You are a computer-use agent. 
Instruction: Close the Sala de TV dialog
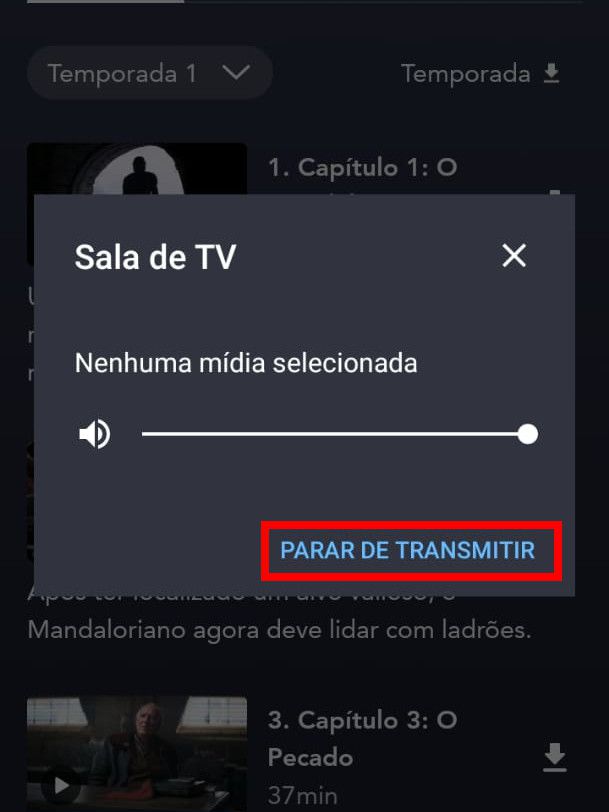514,256
